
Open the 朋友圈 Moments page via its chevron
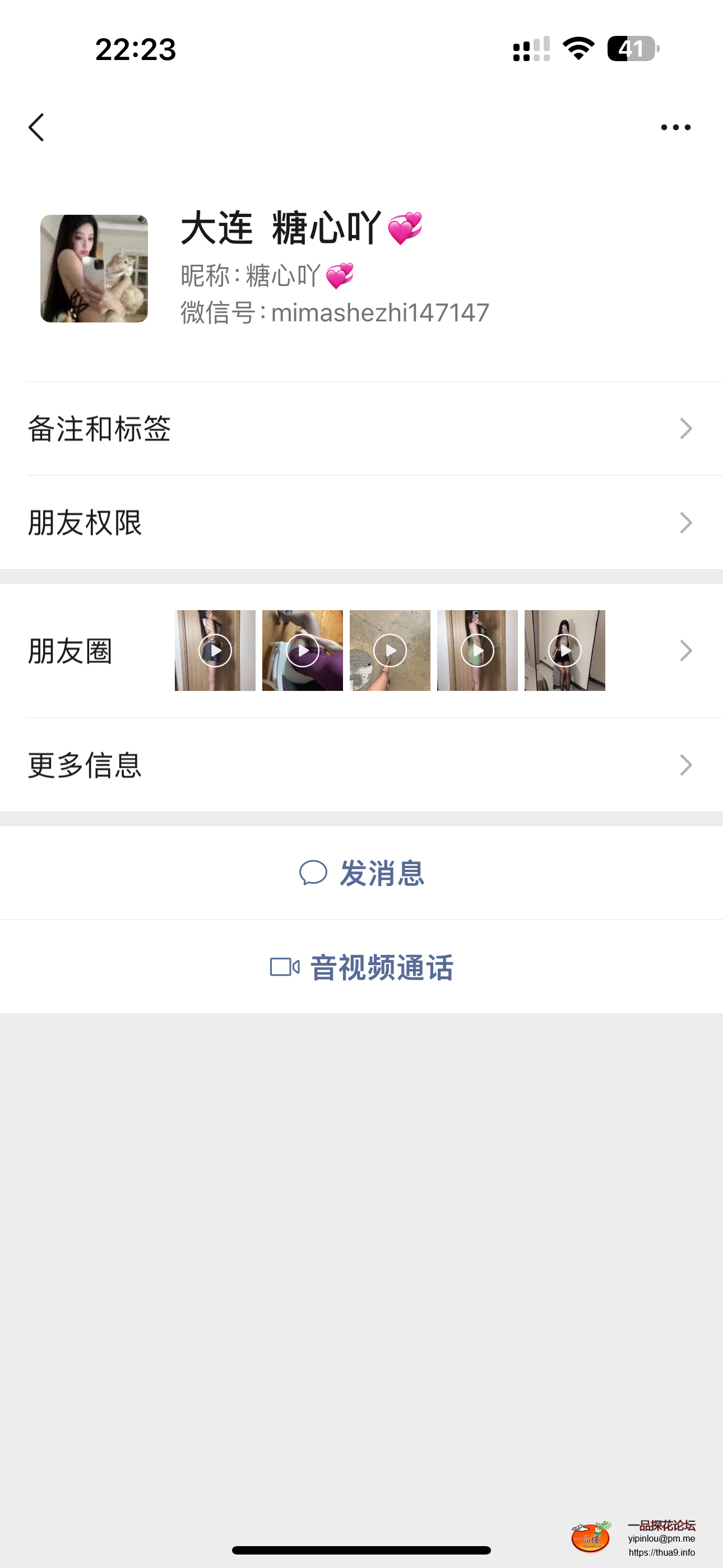coord(685,650)
